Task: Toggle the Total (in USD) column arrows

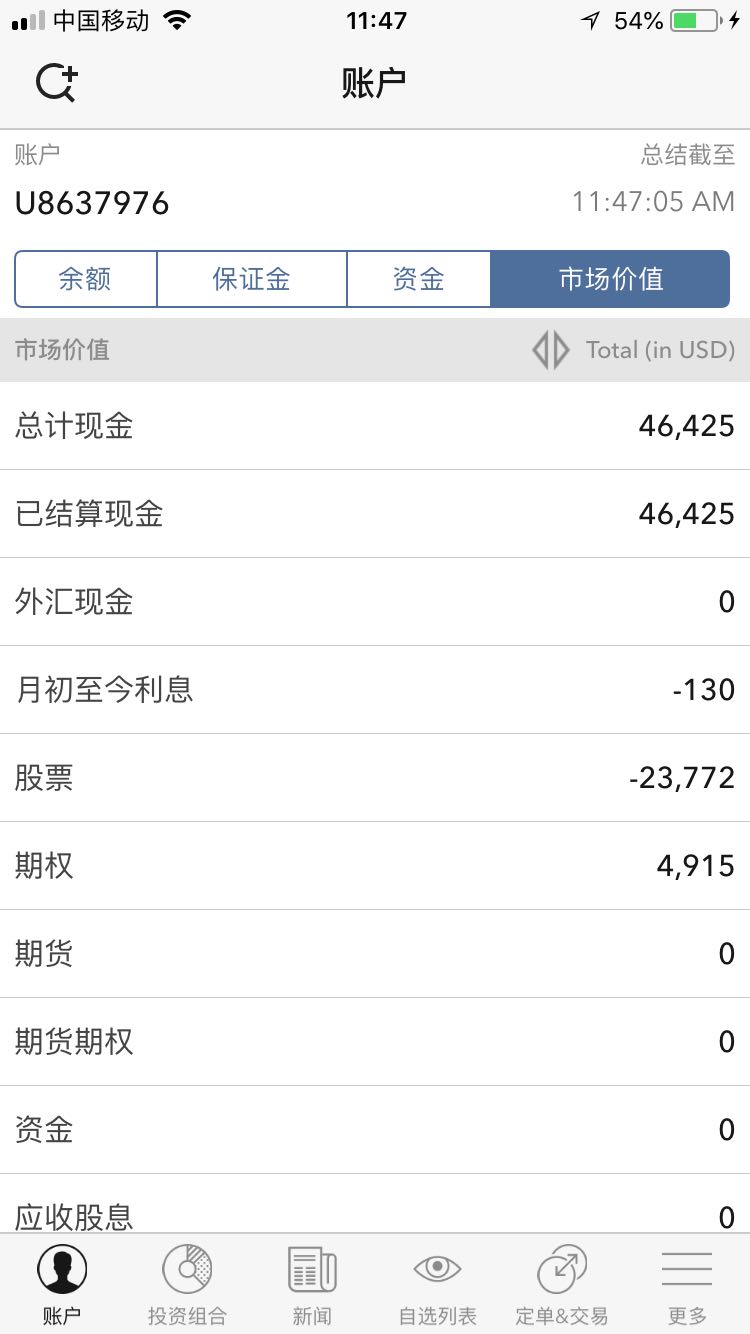Action: tap(550, 350)
